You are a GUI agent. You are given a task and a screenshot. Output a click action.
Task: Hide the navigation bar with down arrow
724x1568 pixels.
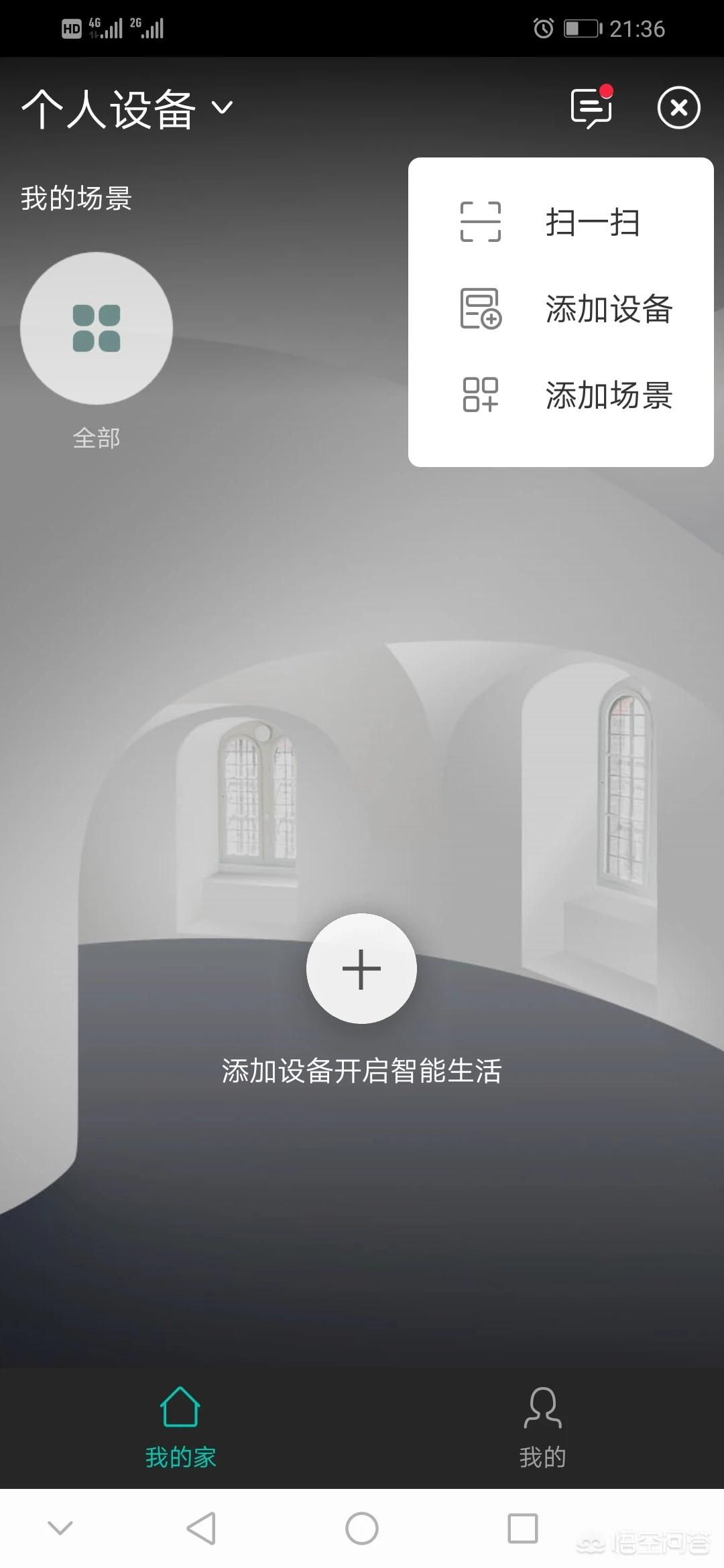tap(60, 1528)
